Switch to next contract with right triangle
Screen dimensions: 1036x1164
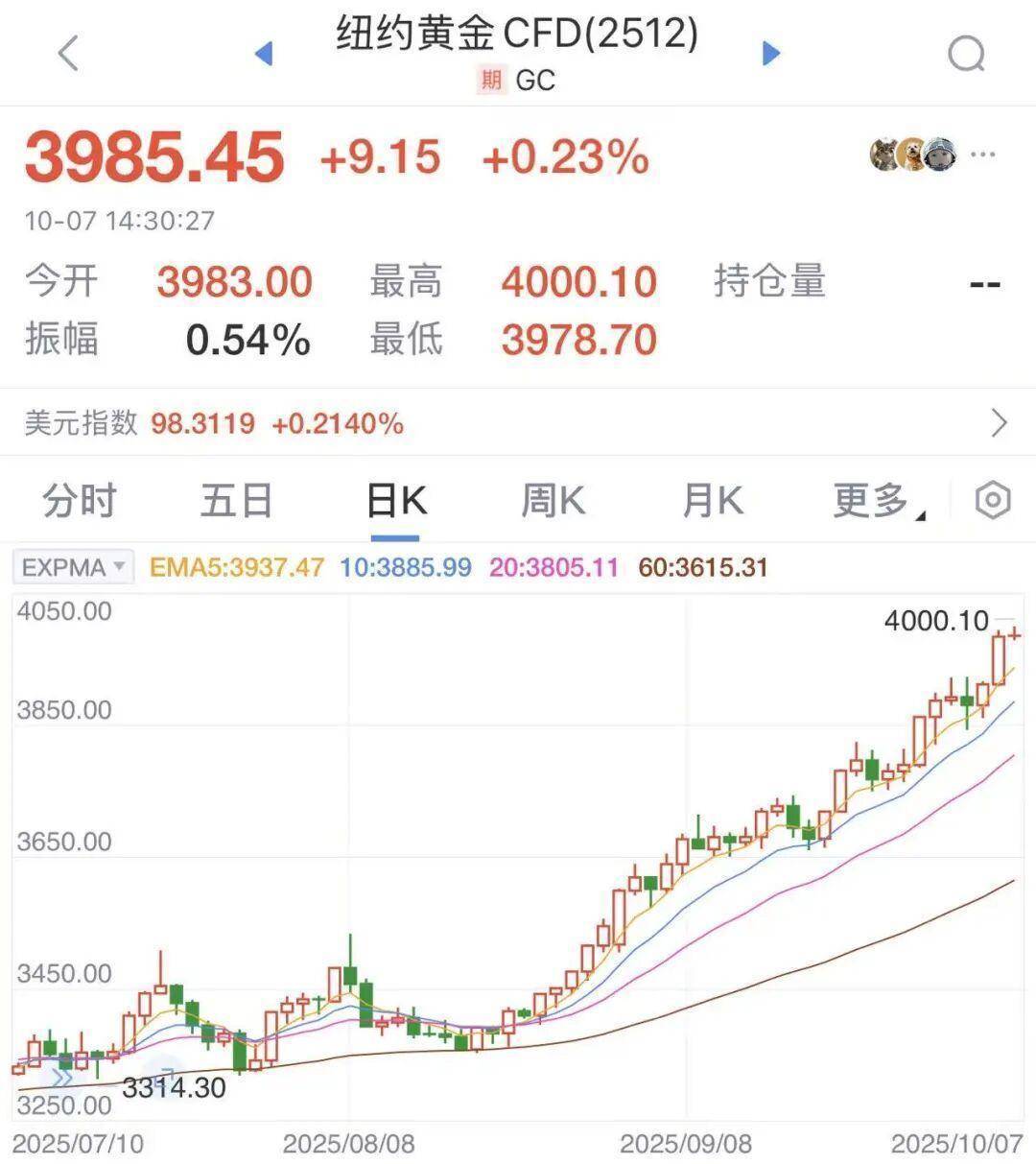tap(771, 54)
